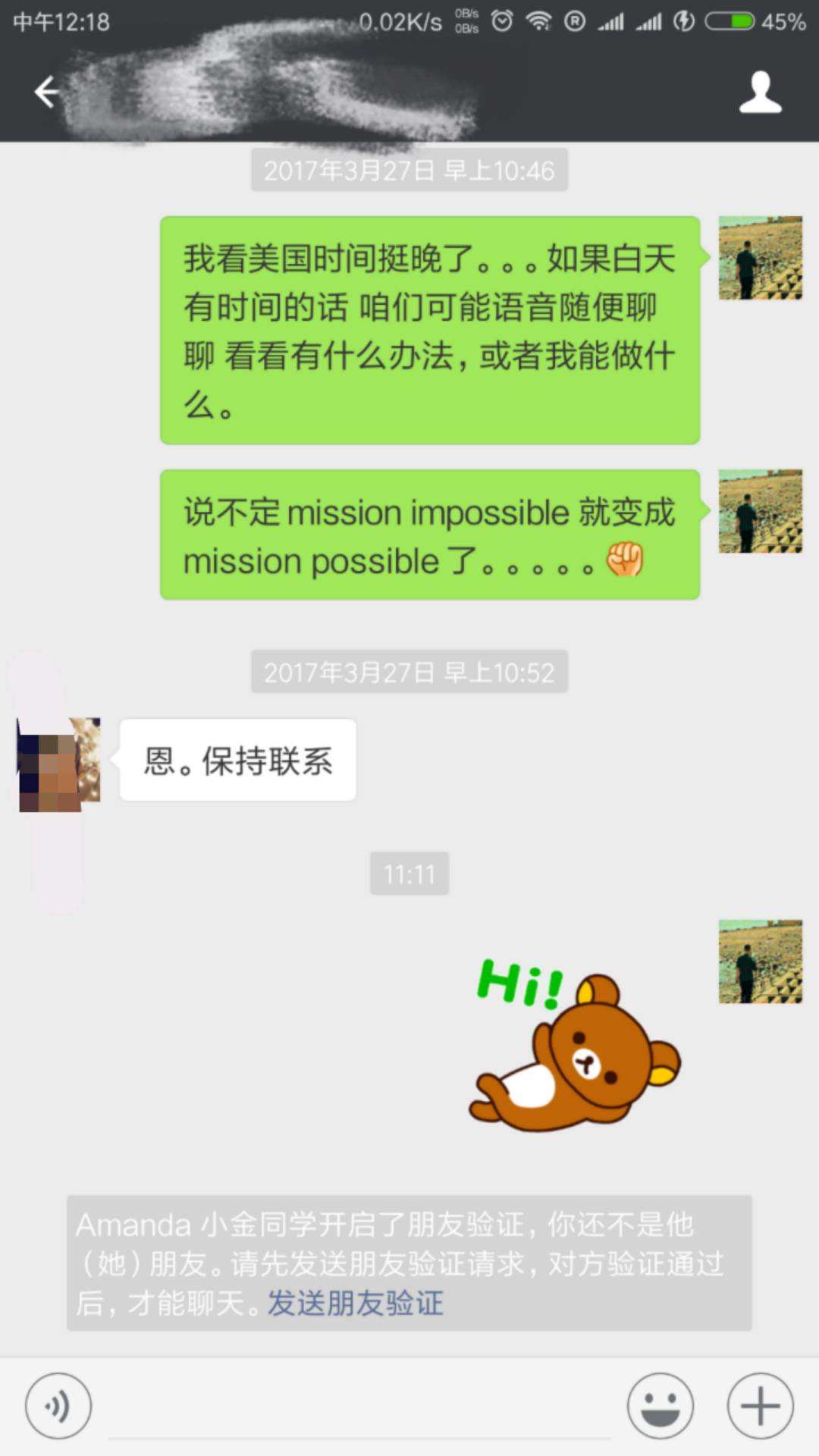Open my avatar beside the mission impossible message

760,511
